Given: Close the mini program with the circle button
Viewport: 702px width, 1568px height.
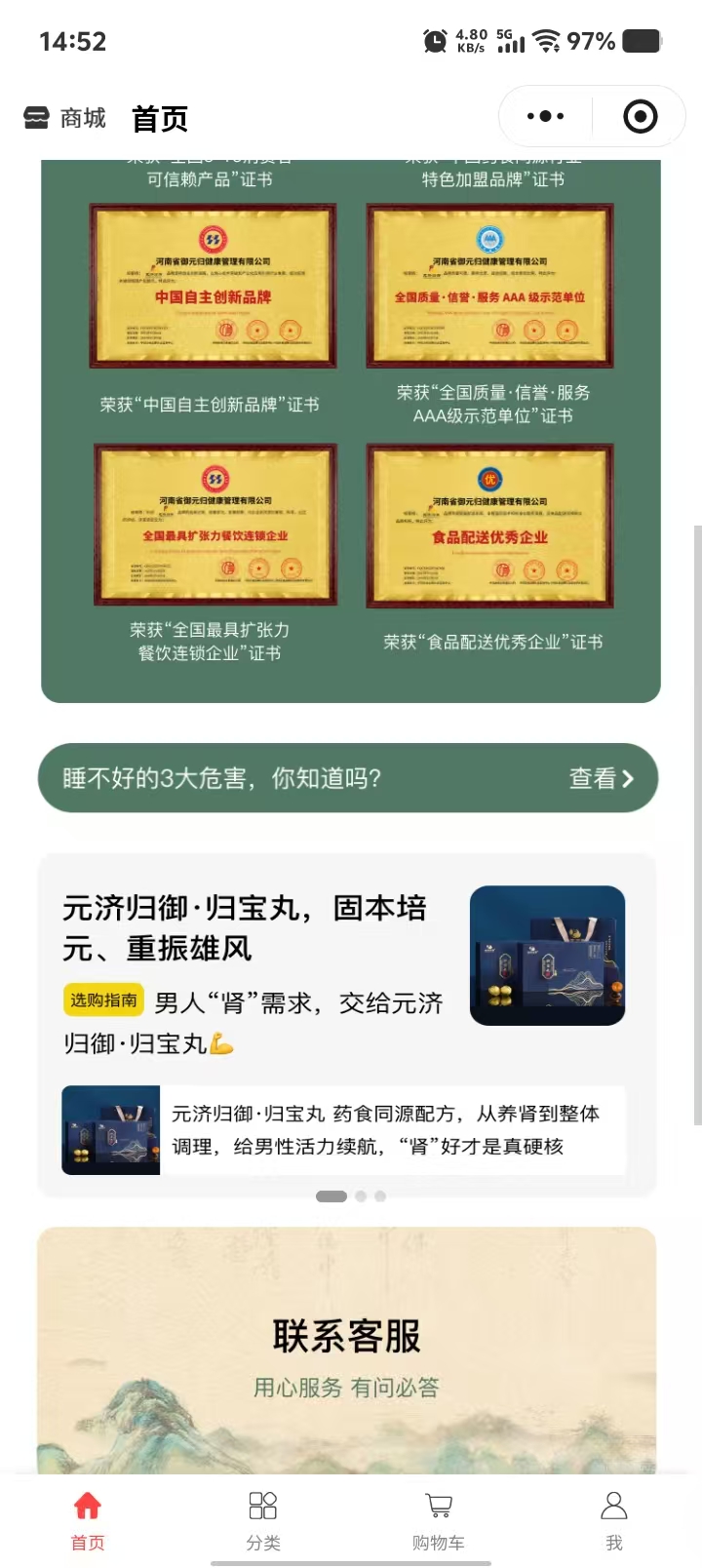Looking at the screenshot, I should point(640,117).
